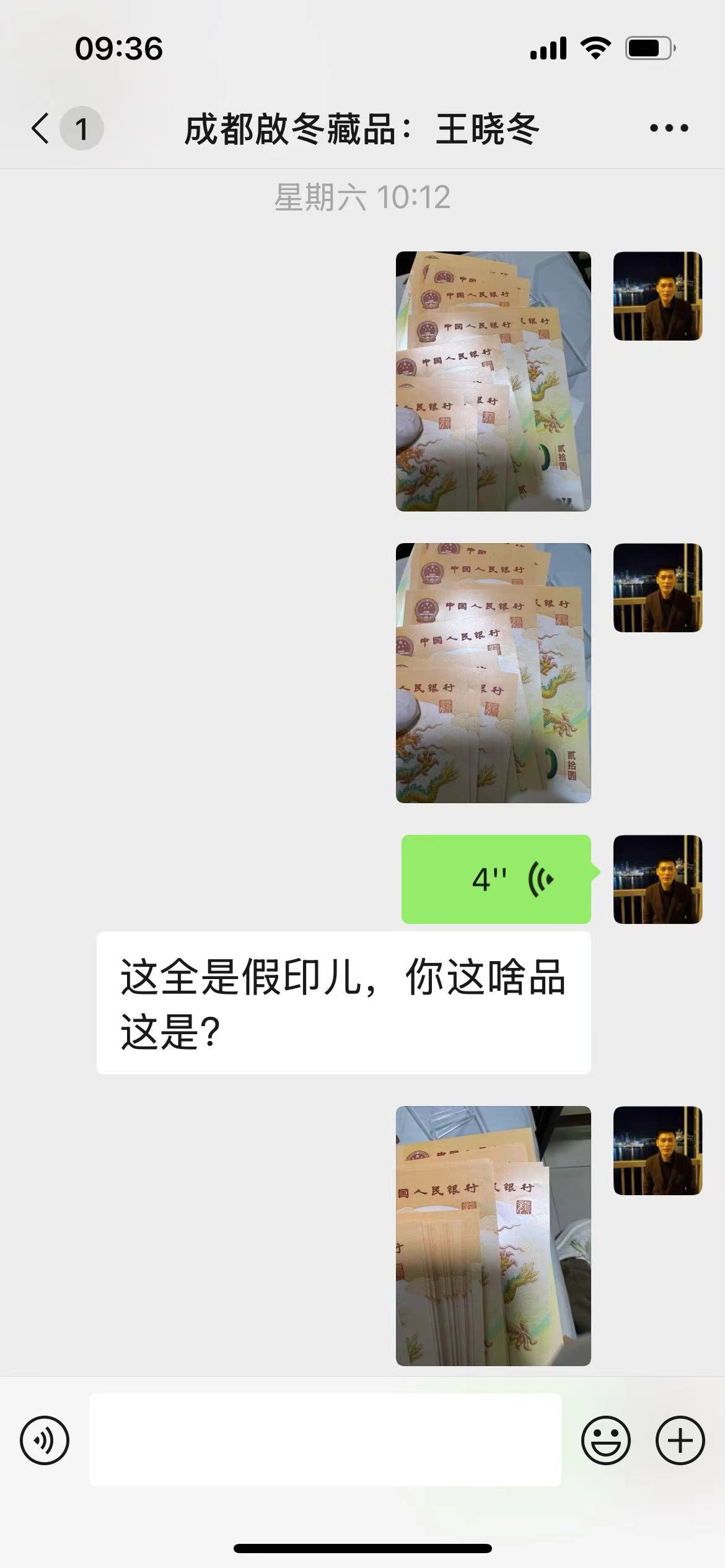725x1568 pixels.
Task: Switch to voice input mode
Action: pos(45,1440)
